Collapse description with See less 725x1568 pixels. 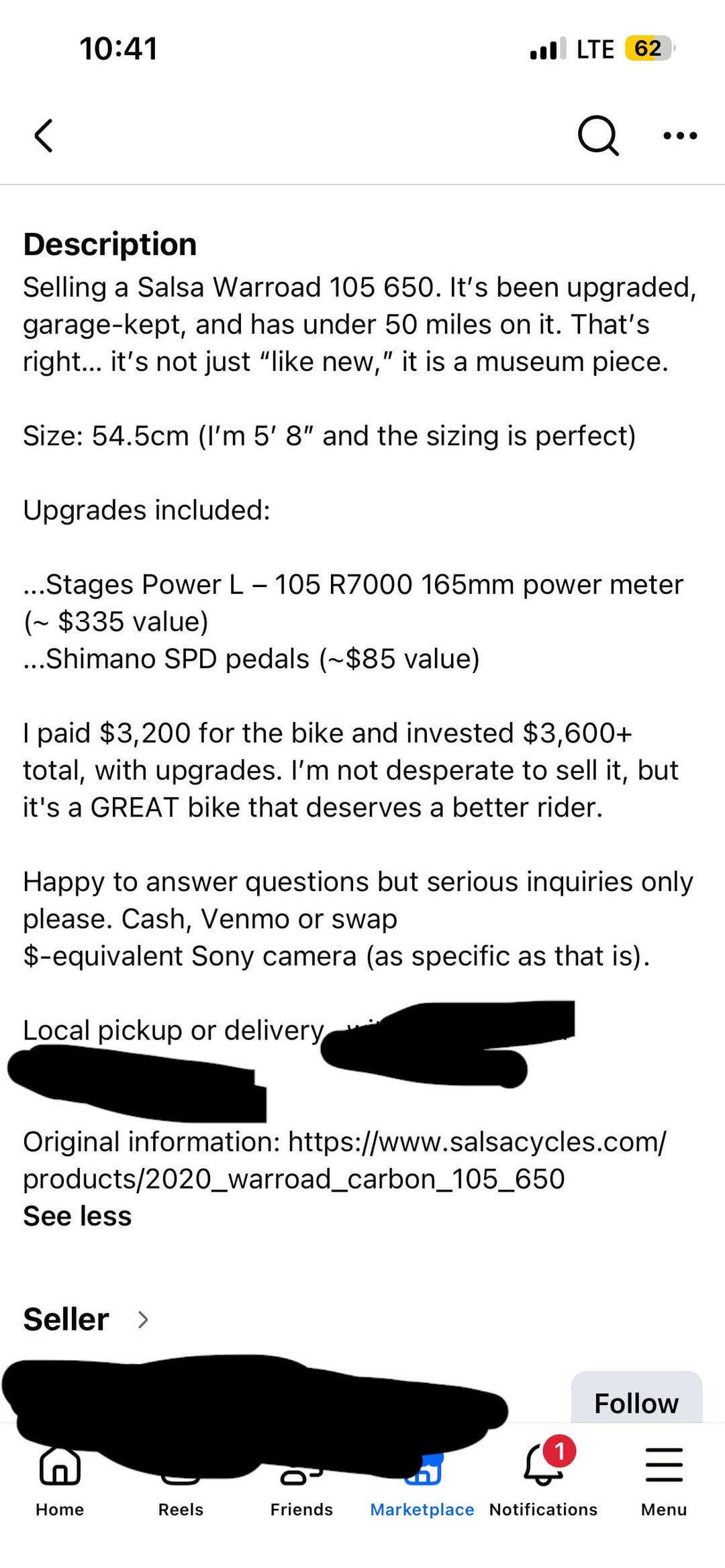click(77, 1216)
